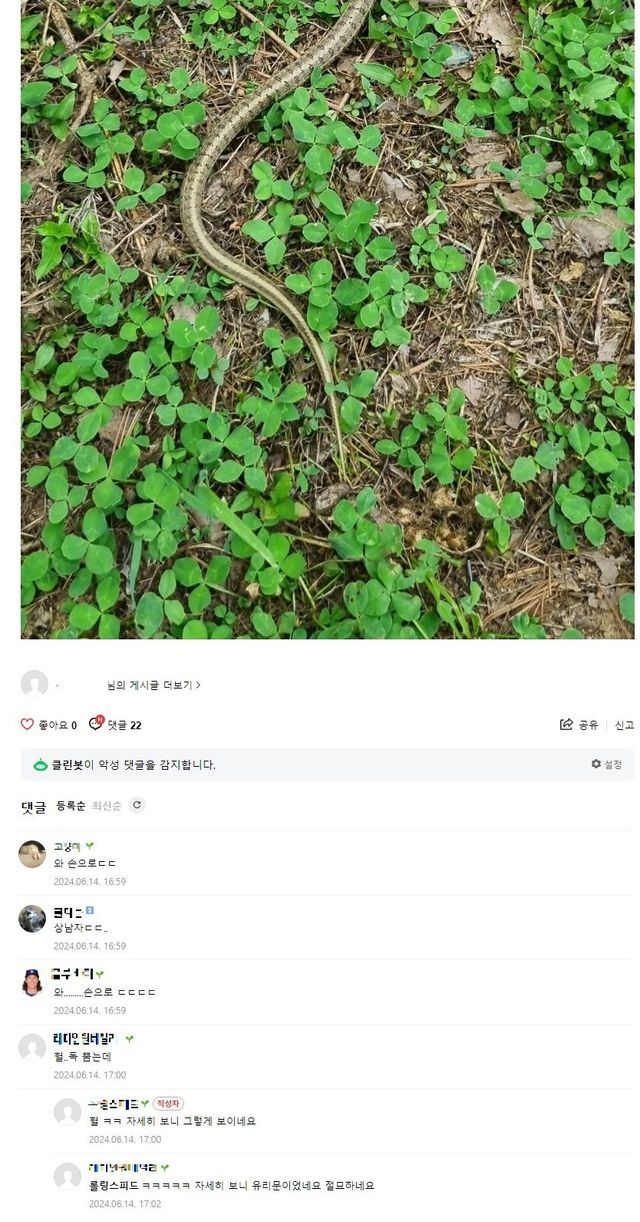The height and width of the screenshot is (1222, 640).
Task: Report the post with 신고
Action: 624,725
